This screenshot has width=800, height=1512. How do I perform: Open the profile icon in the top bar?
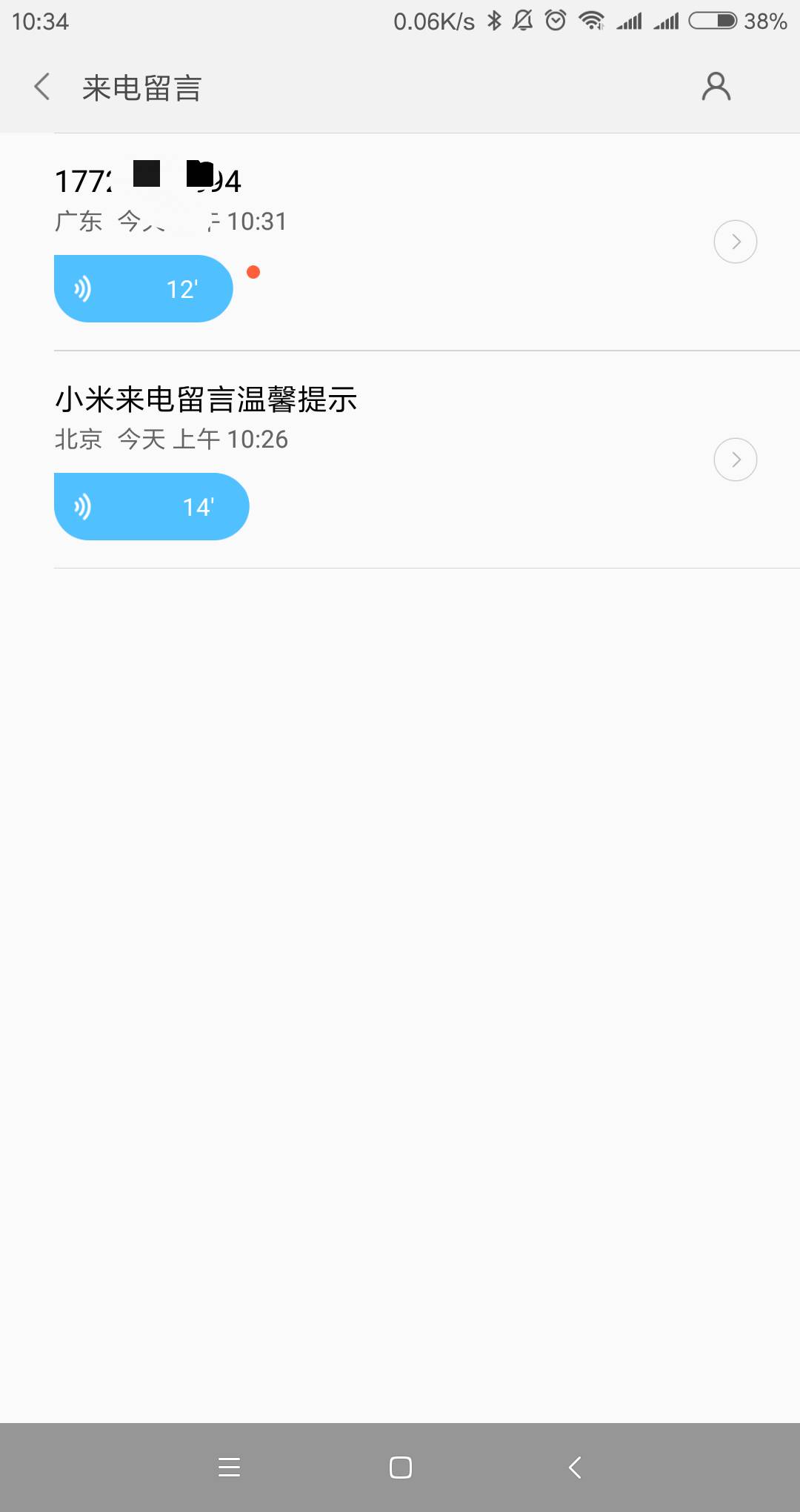click(716, 87)
